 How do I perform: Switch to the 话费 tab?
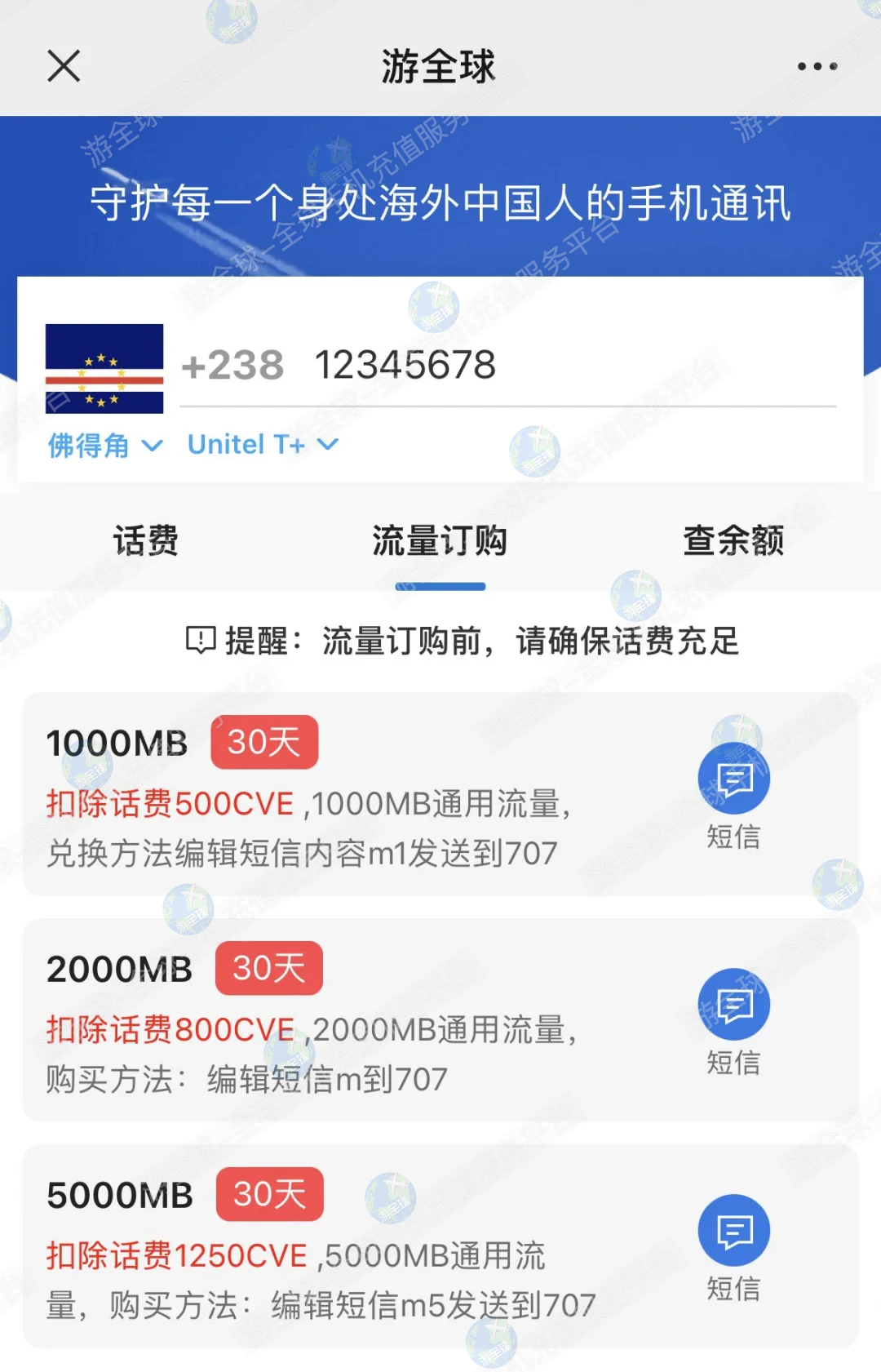(145, 540)
